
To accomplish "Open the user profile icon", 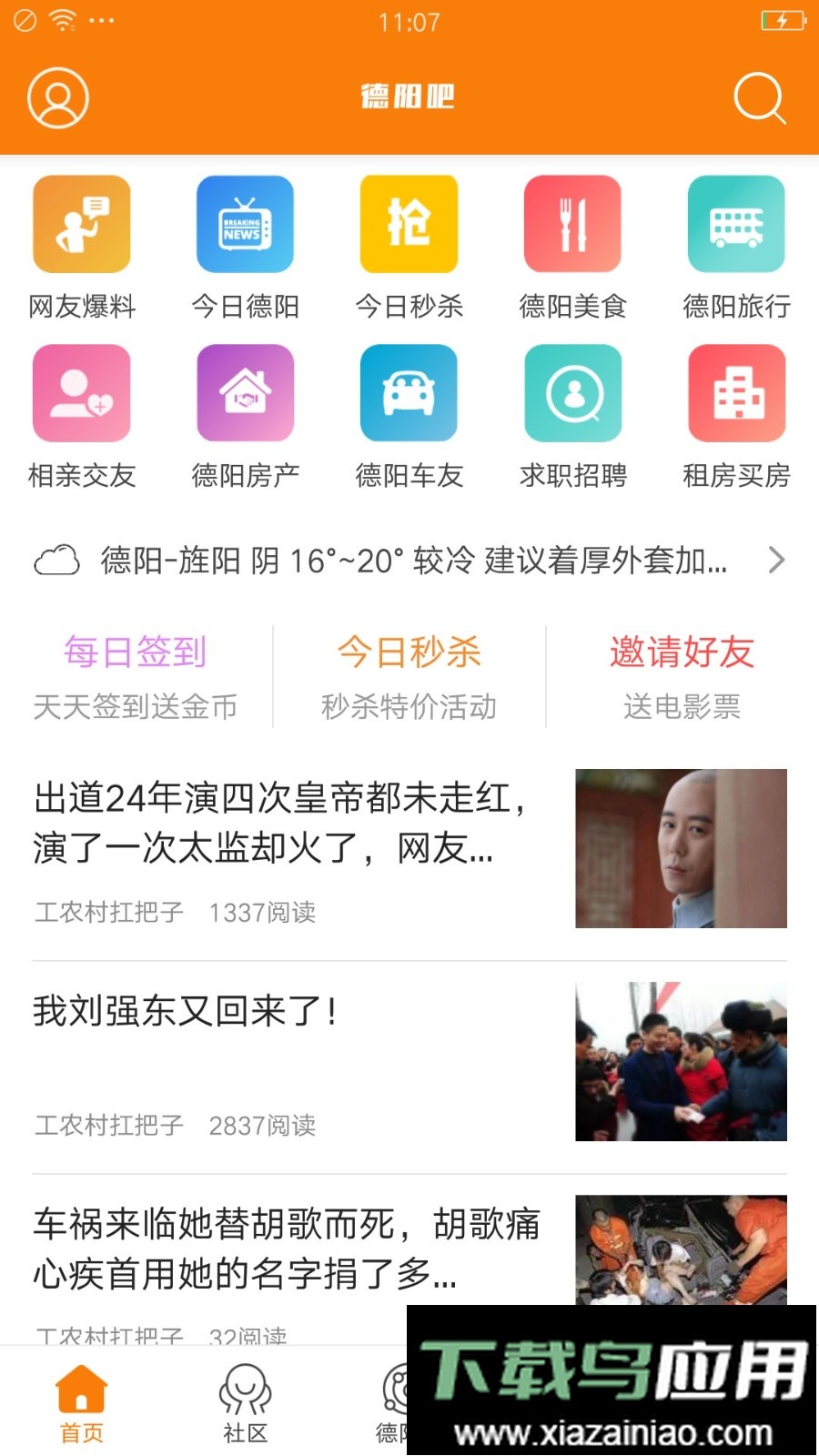I will tap(58, 97).
